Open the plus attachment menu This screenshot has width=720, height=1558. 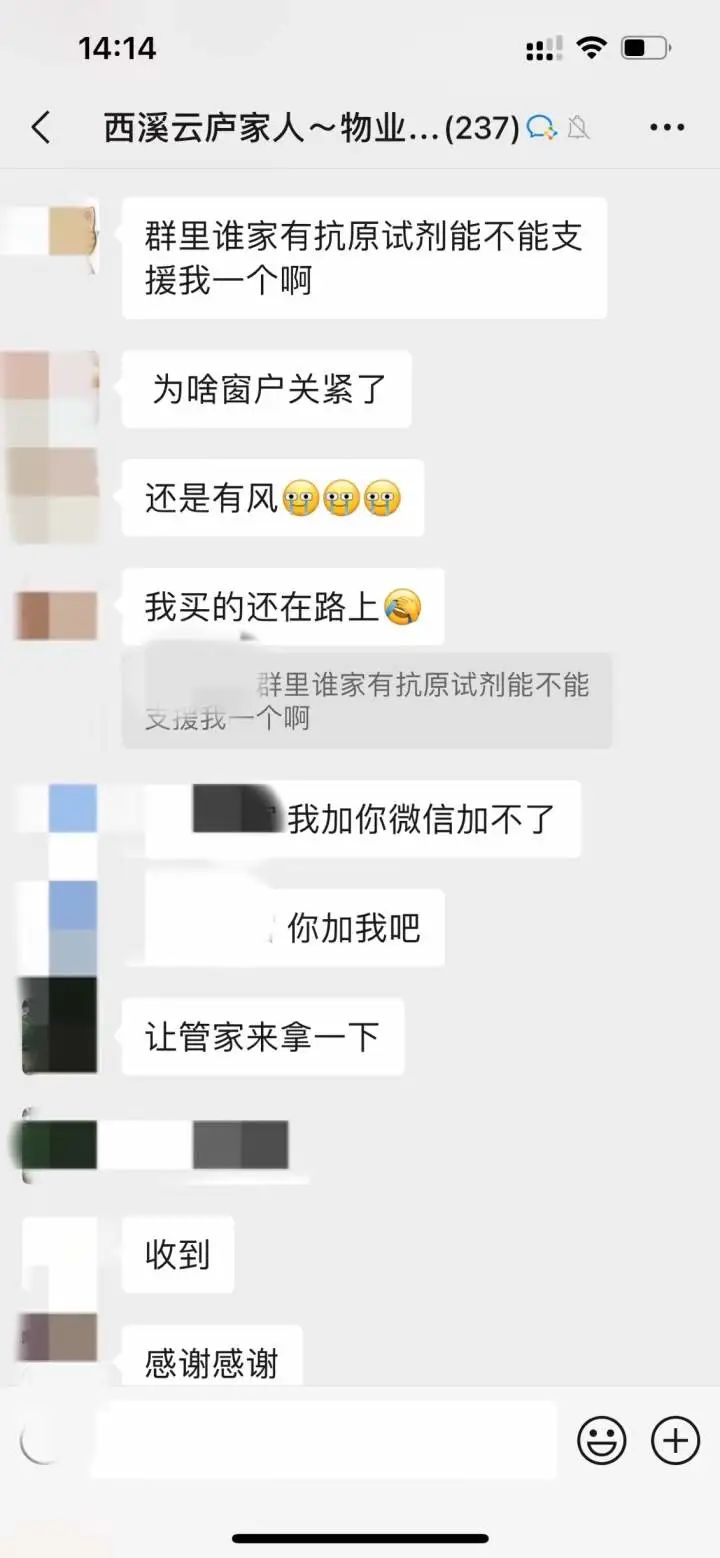click(676, 1441)
